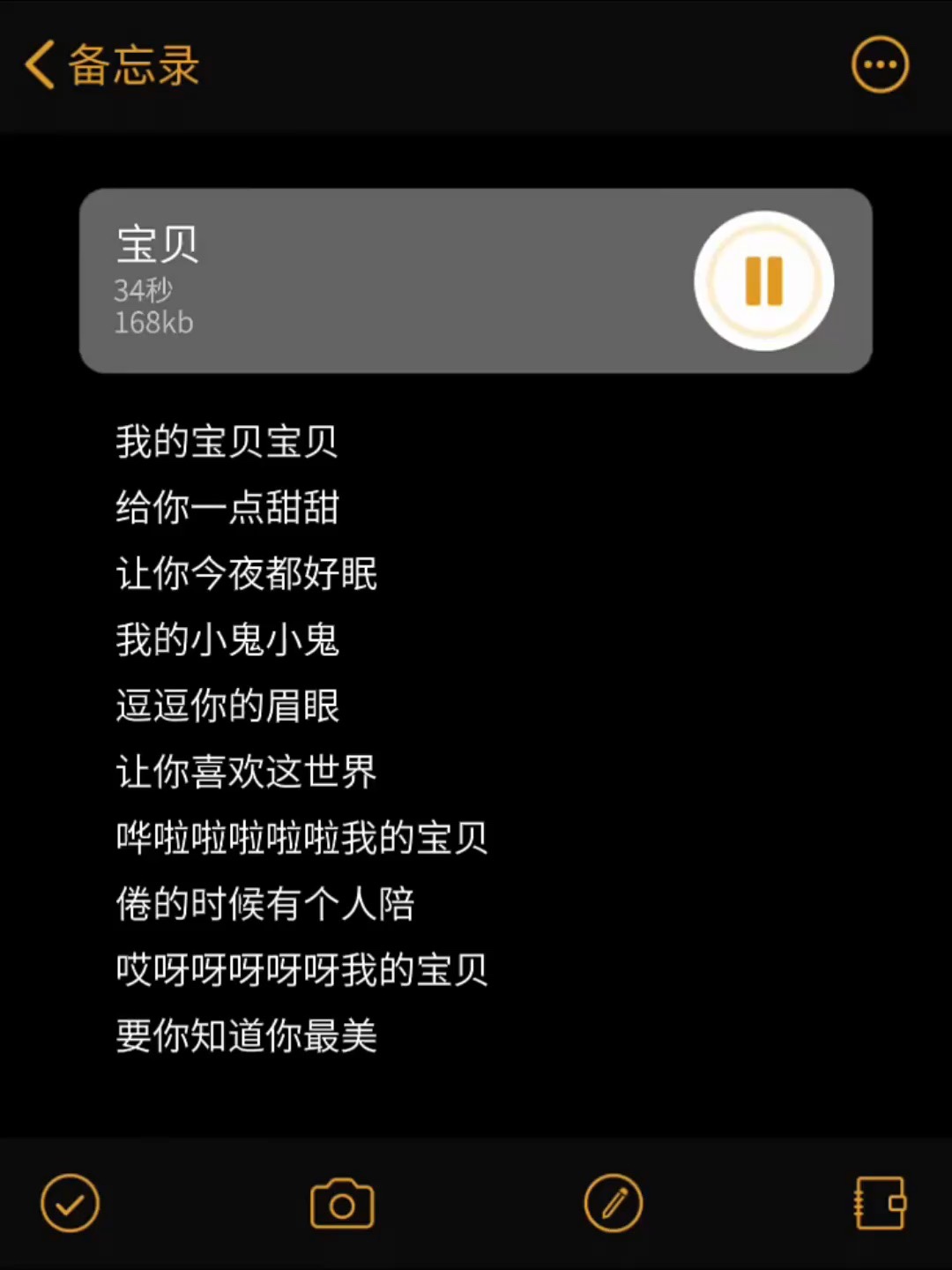
Task: Open the camera to add a photo
Action: point(342,1204)
